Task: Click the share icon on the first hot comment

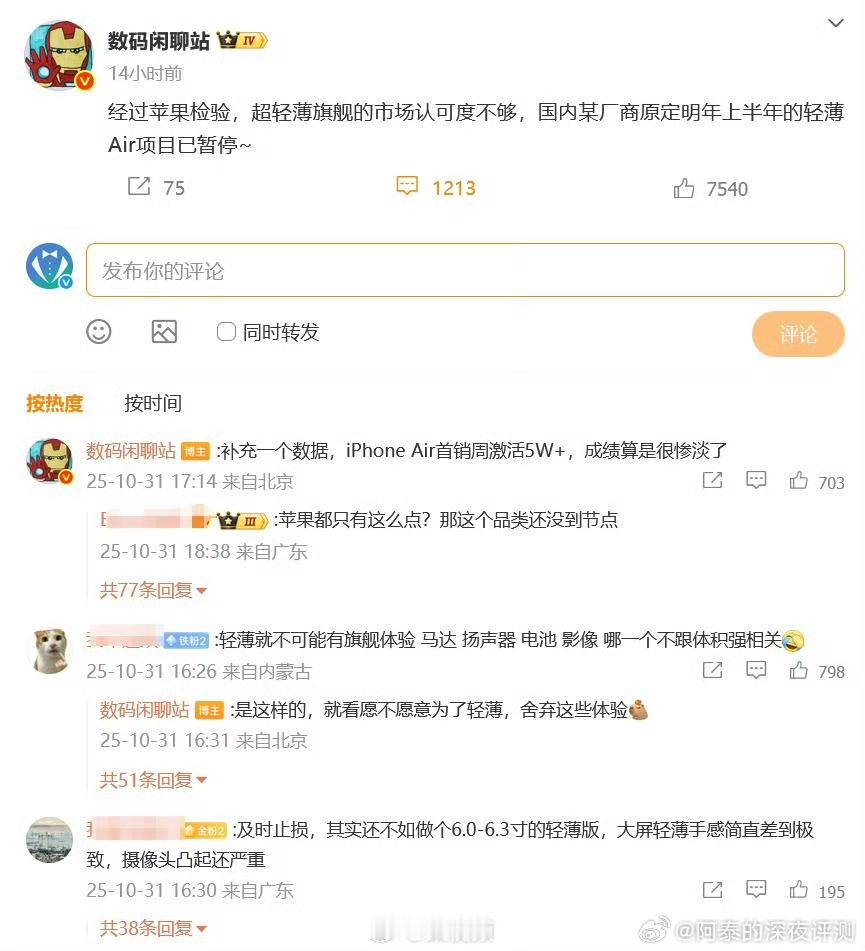Action: [x=712, y=479]
